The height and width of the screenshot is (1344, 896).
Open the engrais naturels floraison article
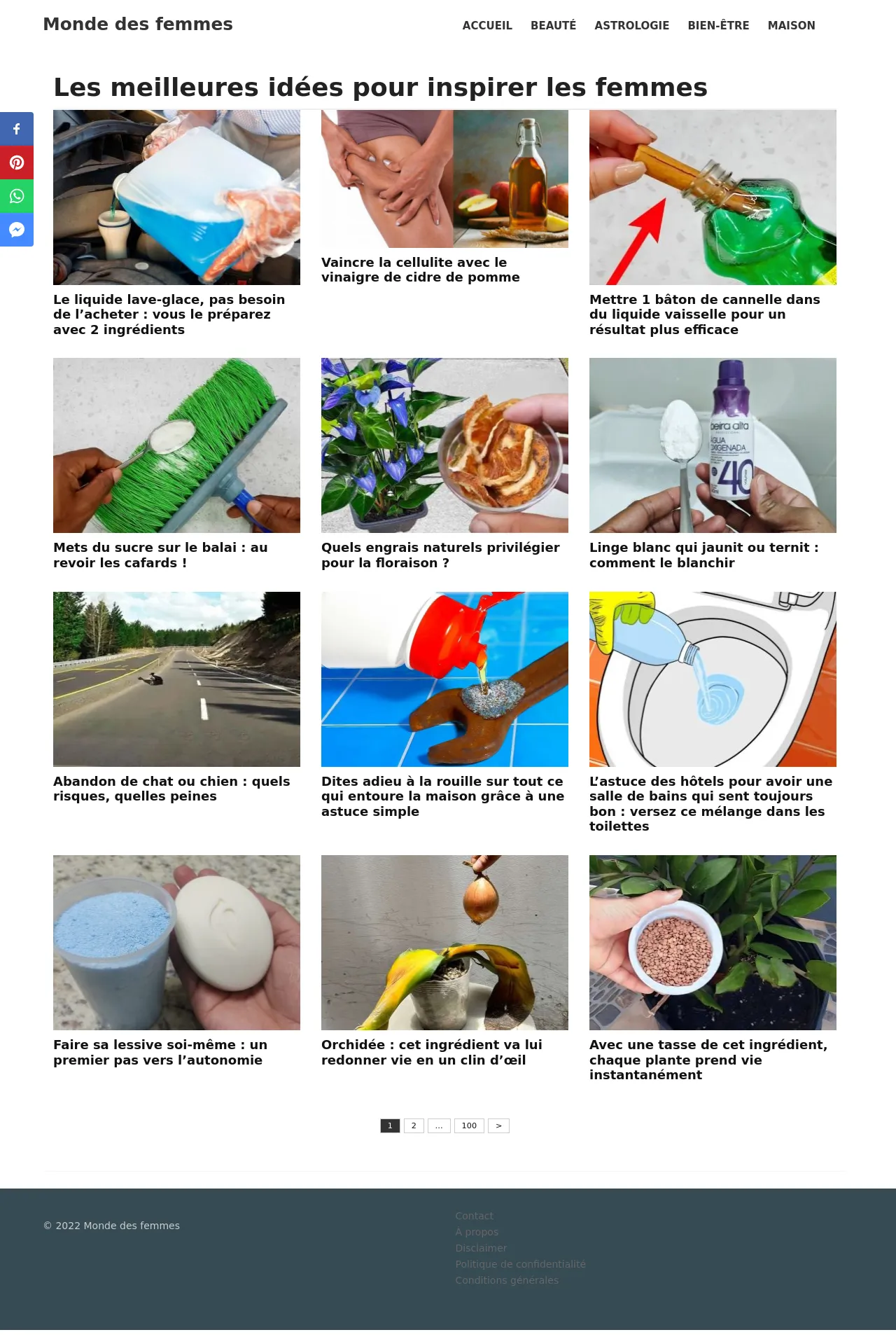coord(440,555)
